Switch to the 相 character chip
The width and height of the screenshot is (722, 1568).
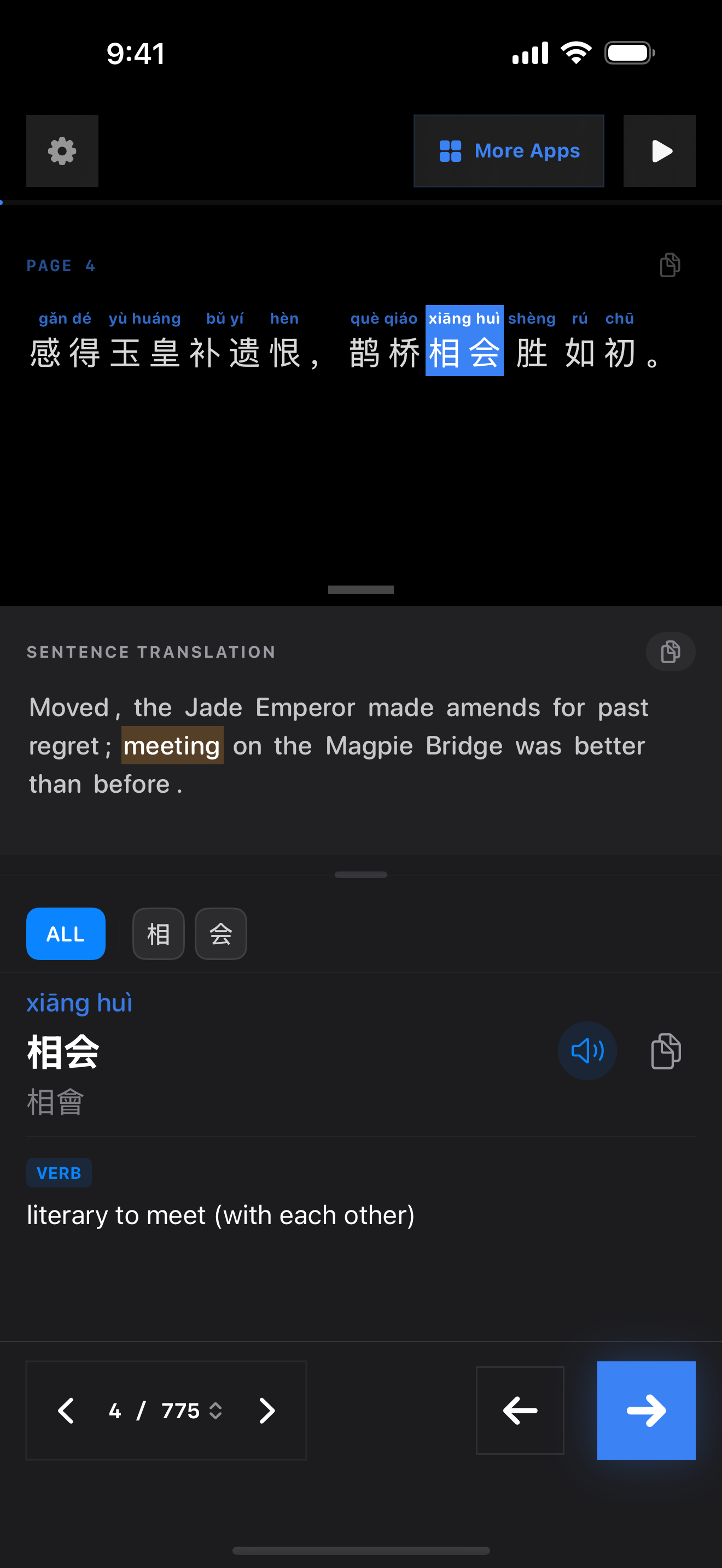click(158, 934)
